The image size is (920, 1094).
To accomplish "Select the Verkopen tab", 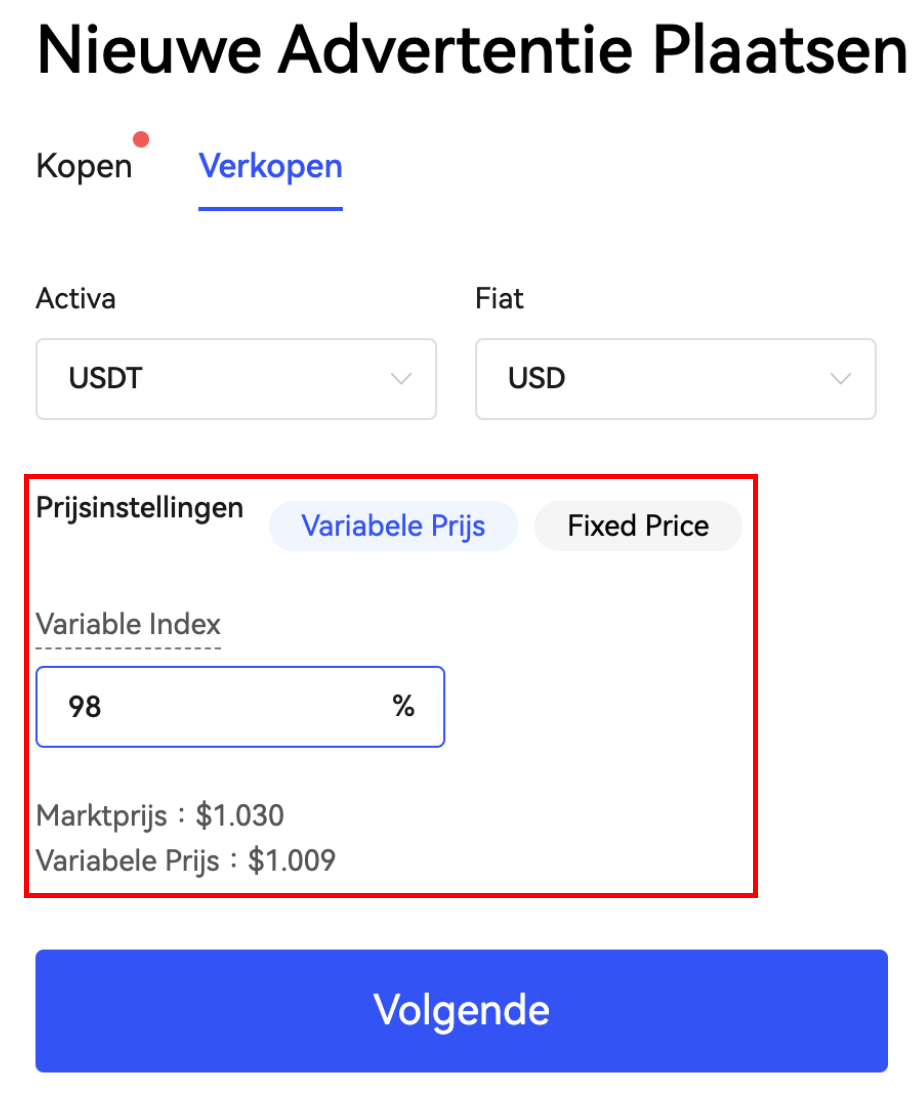I will pos(270,166).
